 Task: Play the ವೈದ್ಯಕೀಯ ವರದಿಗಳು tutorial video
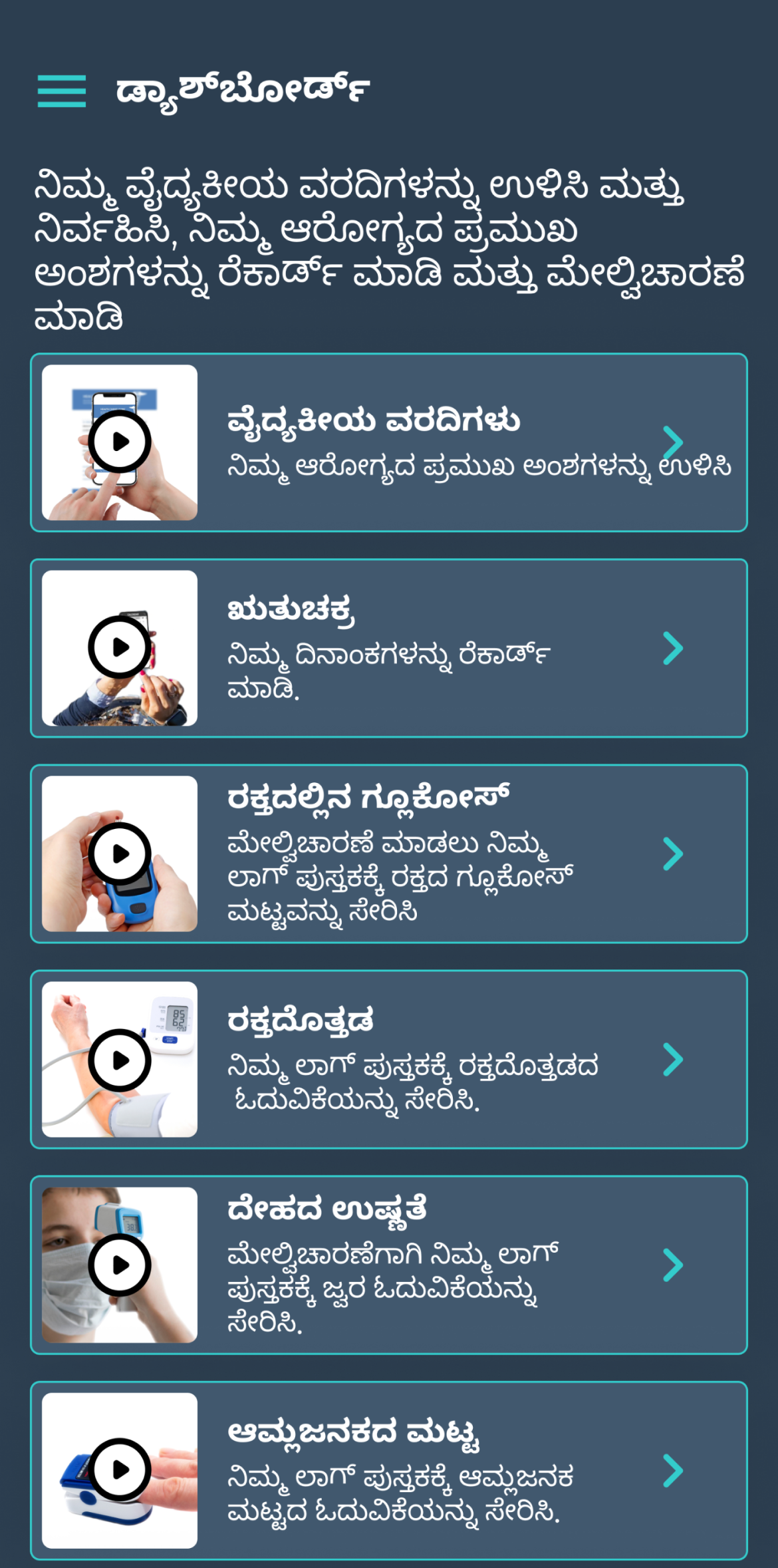(120, 442)
